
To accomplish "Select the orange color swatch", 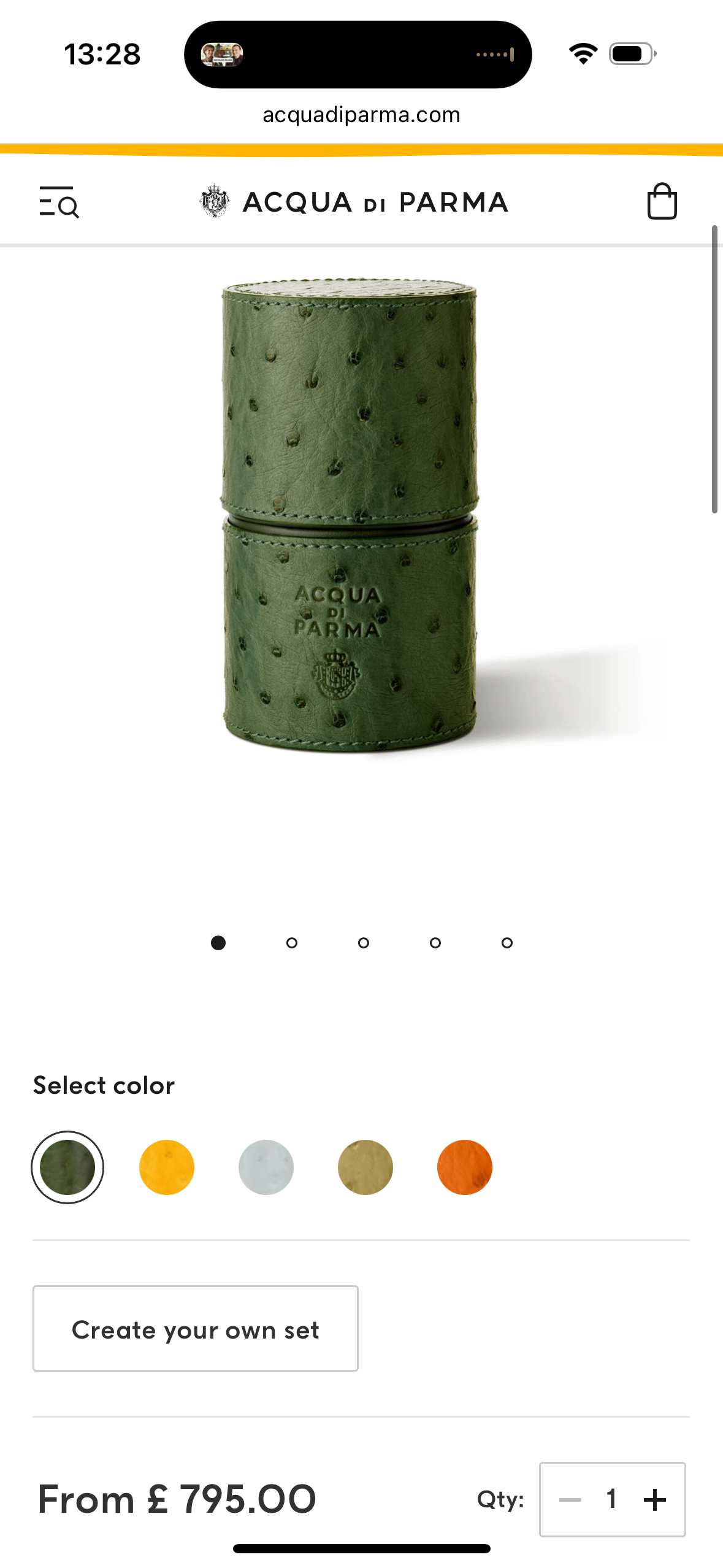I will [465, 1167].
